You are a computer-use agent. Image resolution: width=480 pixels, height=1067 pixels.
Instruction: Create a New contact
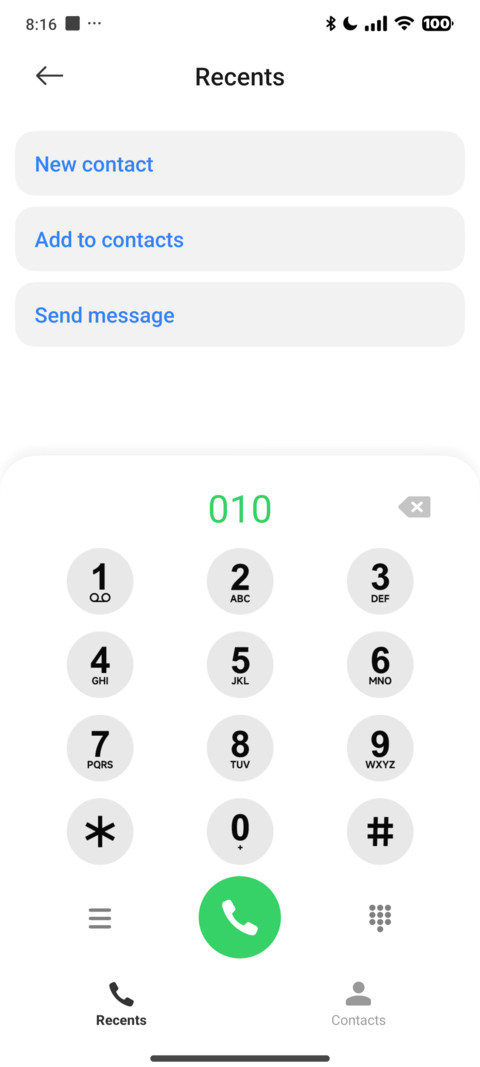pyautogui.click(x=240, y=164)
